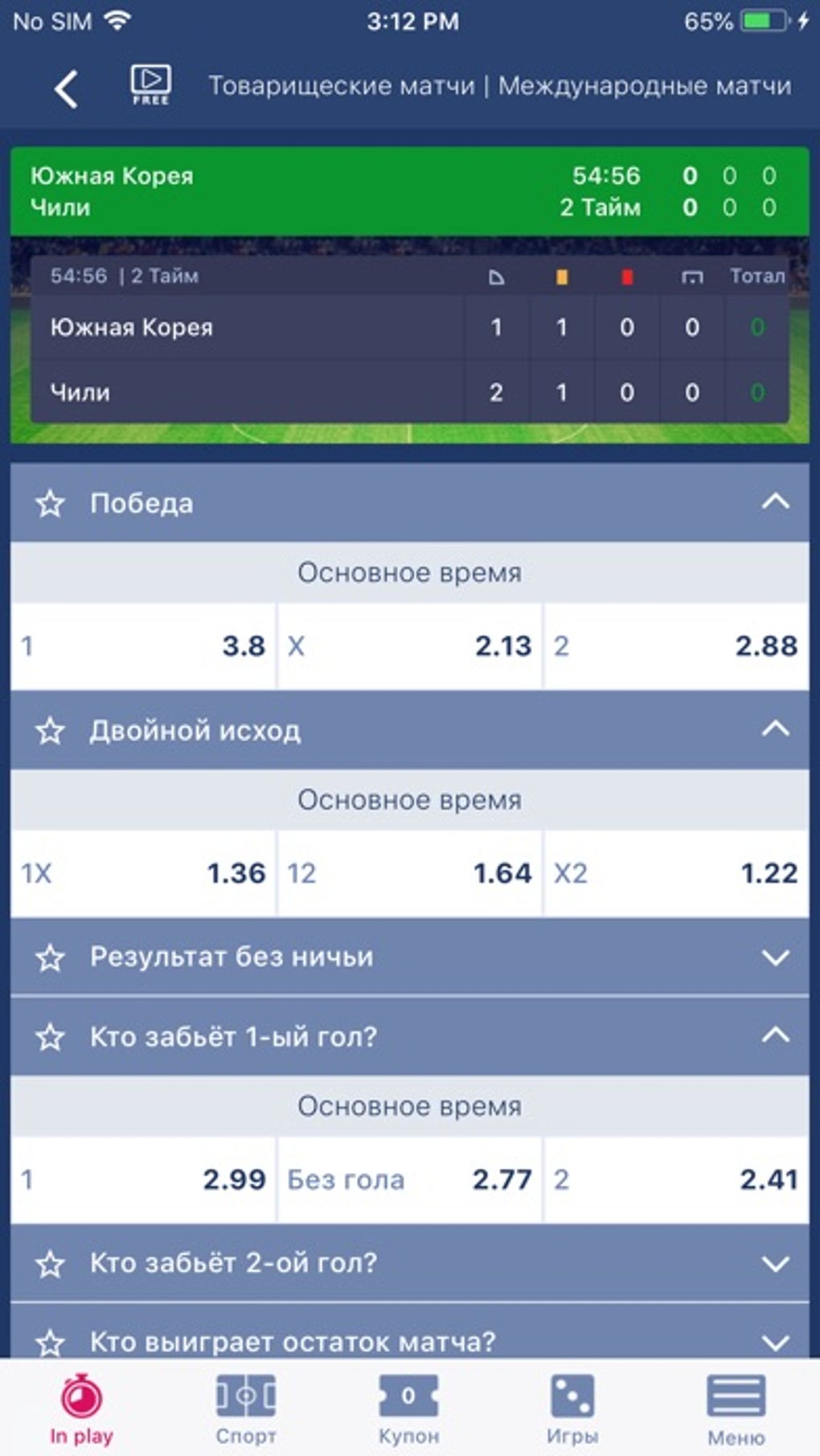This screenshot has height=1456, width=820.
Task: Pick outcome 2 at odds 2.88
Action: coord(676,646)
